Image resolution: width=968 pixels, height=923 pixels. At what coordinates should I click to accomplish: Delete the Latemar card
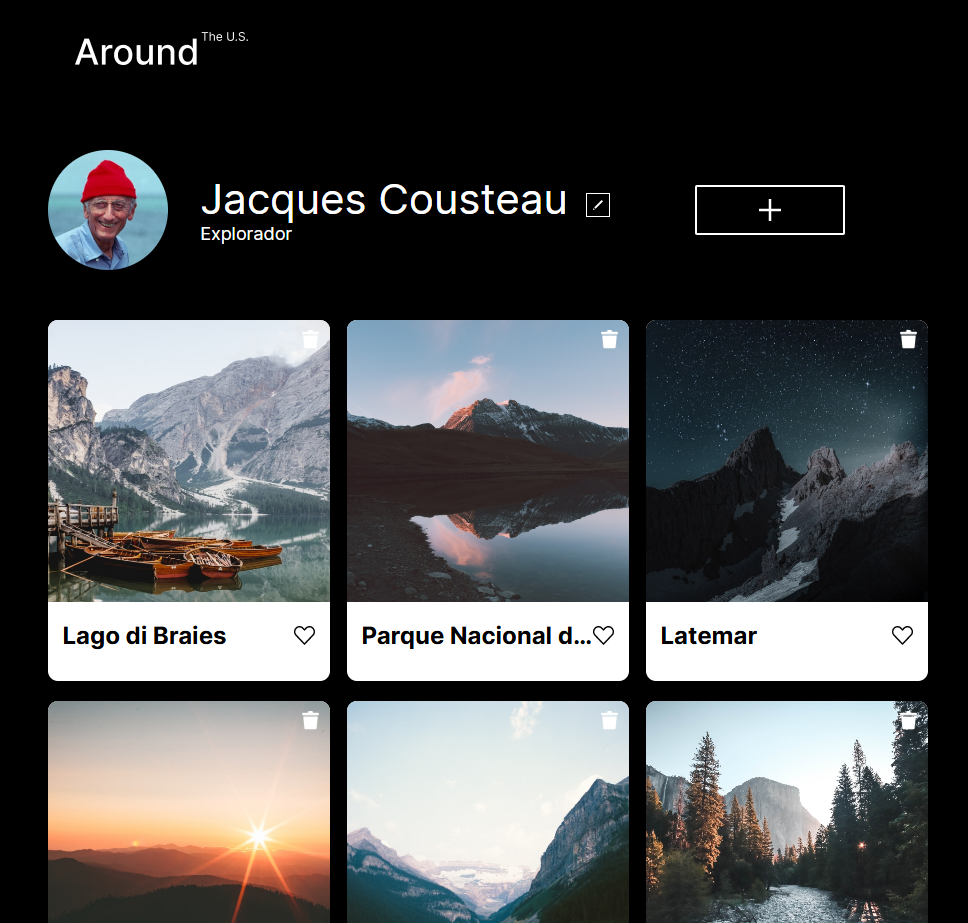tap(908, 339)
